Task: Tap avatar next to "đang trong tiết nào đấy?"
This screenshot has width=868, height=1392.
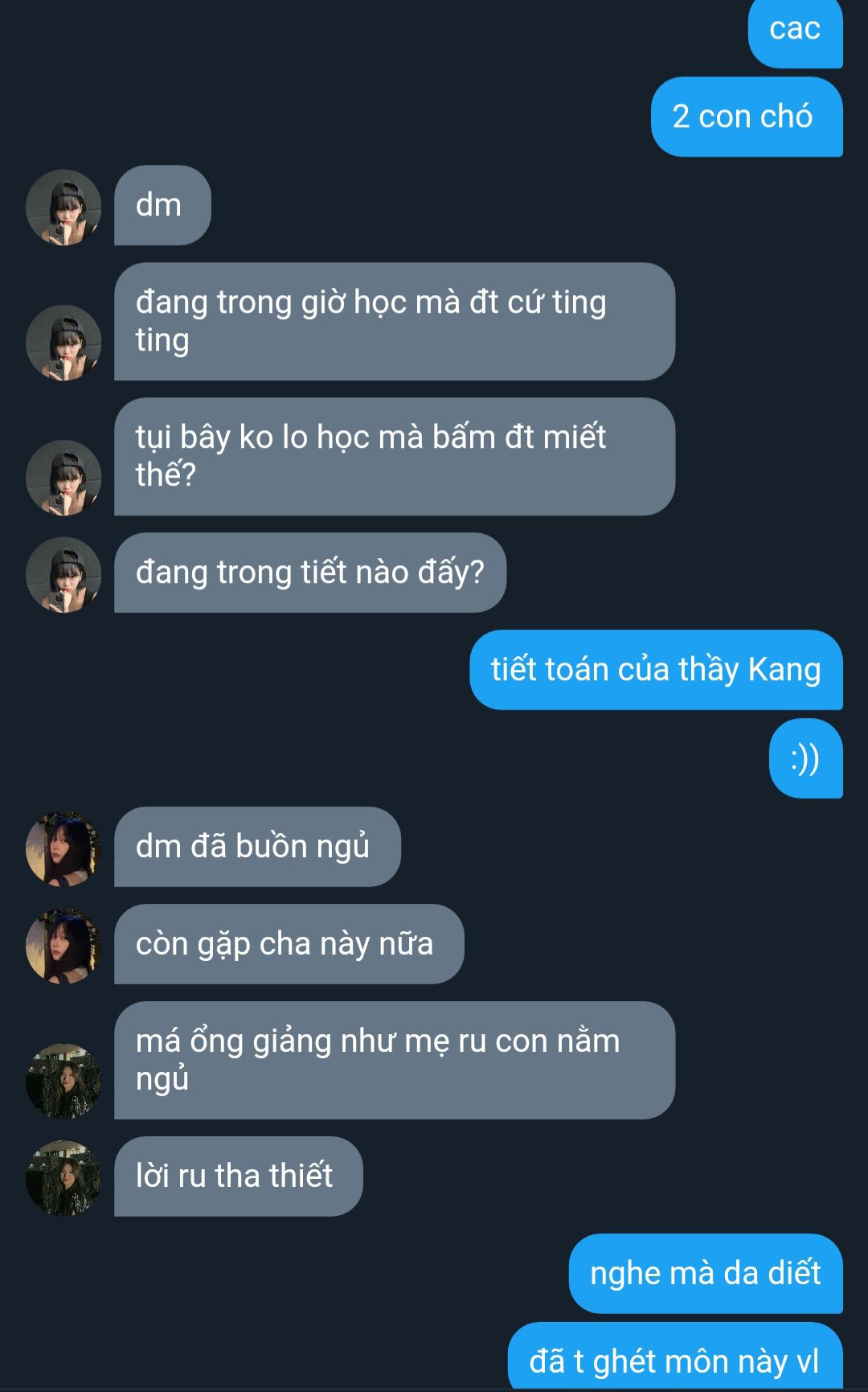Action: pyautogui.click(x=63, y=575)
